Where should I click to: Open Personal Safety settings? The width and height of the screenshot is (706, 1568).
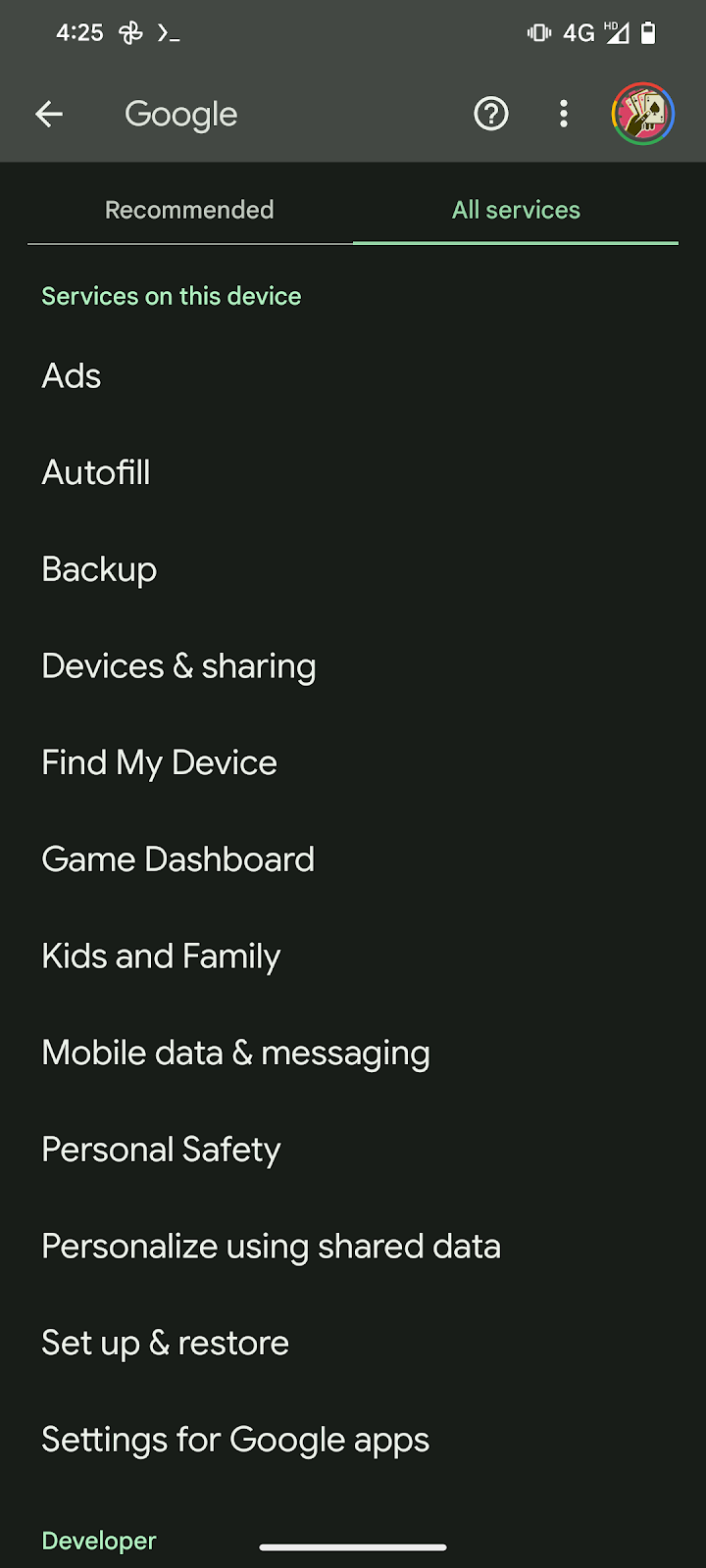click(x=353, y=1150)
